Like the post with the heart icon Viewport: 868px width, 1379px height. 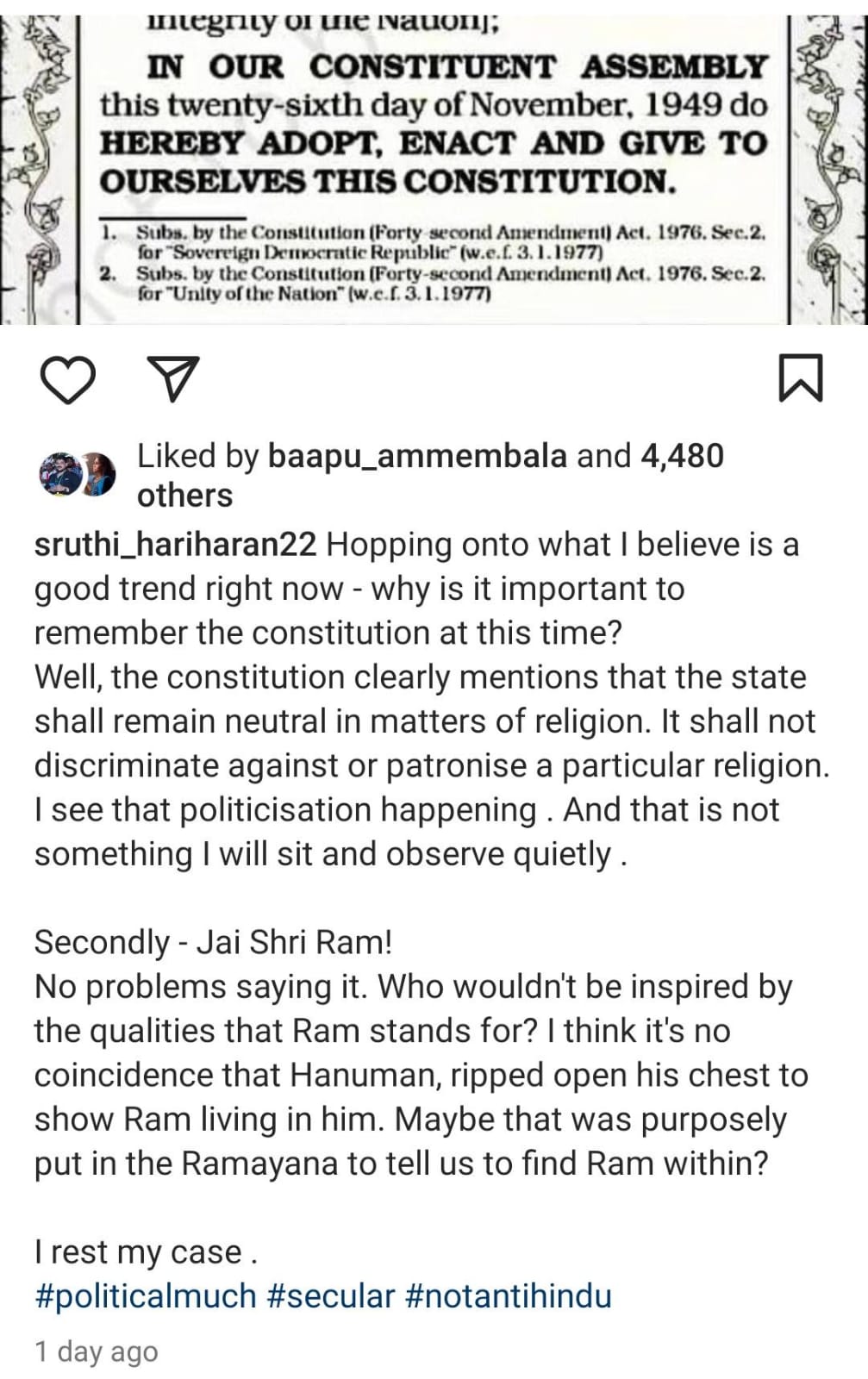point(68,380)
